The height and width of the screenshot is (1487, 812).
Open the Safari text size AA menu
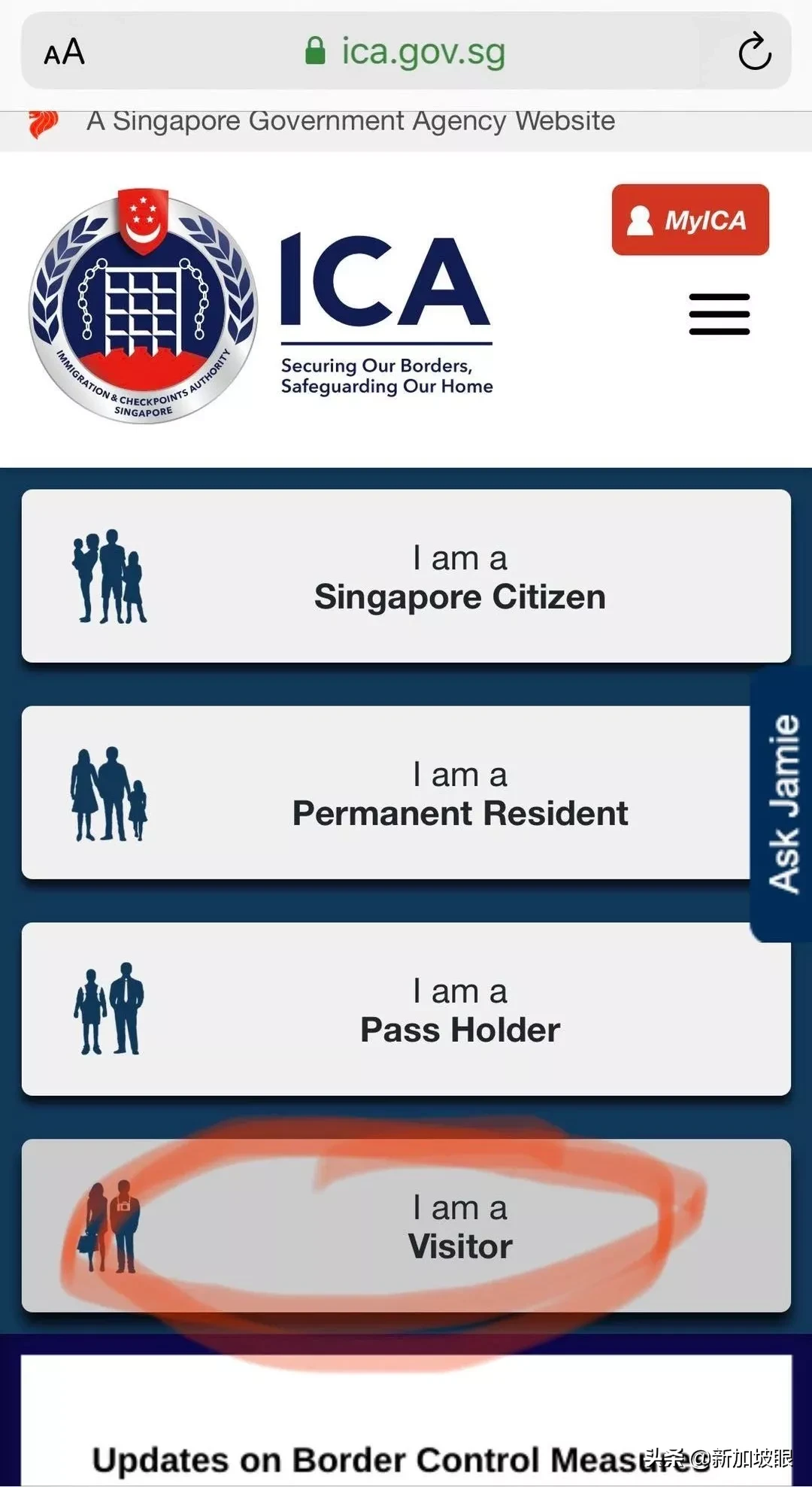coord(65,53)
